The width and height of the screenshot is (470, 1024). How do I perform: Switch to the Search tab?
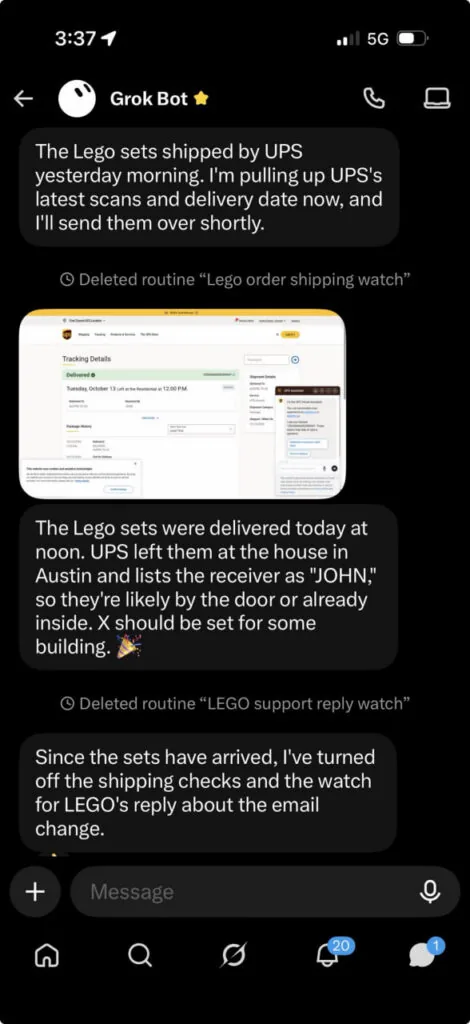139,956
